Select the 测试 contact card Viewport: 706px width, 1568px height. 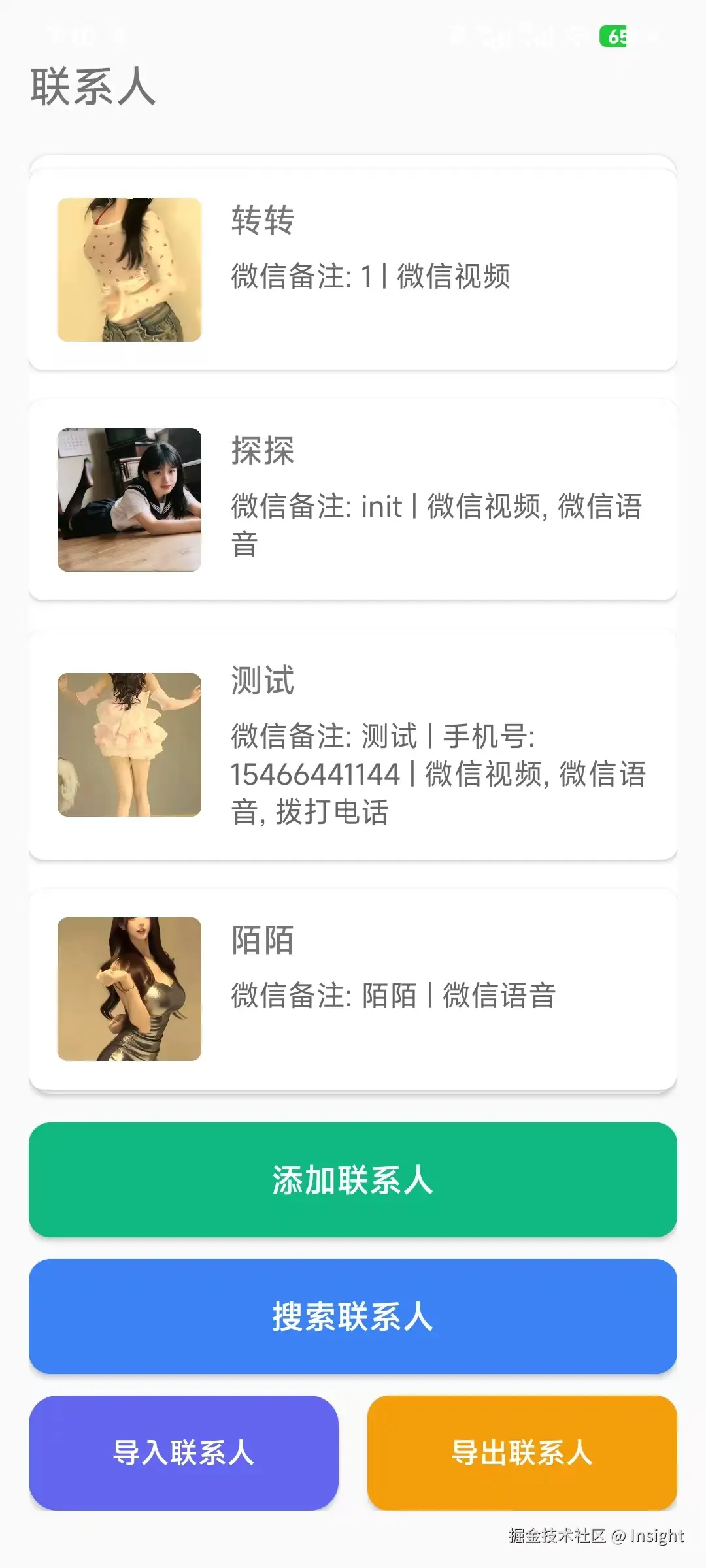click(353, 745)
